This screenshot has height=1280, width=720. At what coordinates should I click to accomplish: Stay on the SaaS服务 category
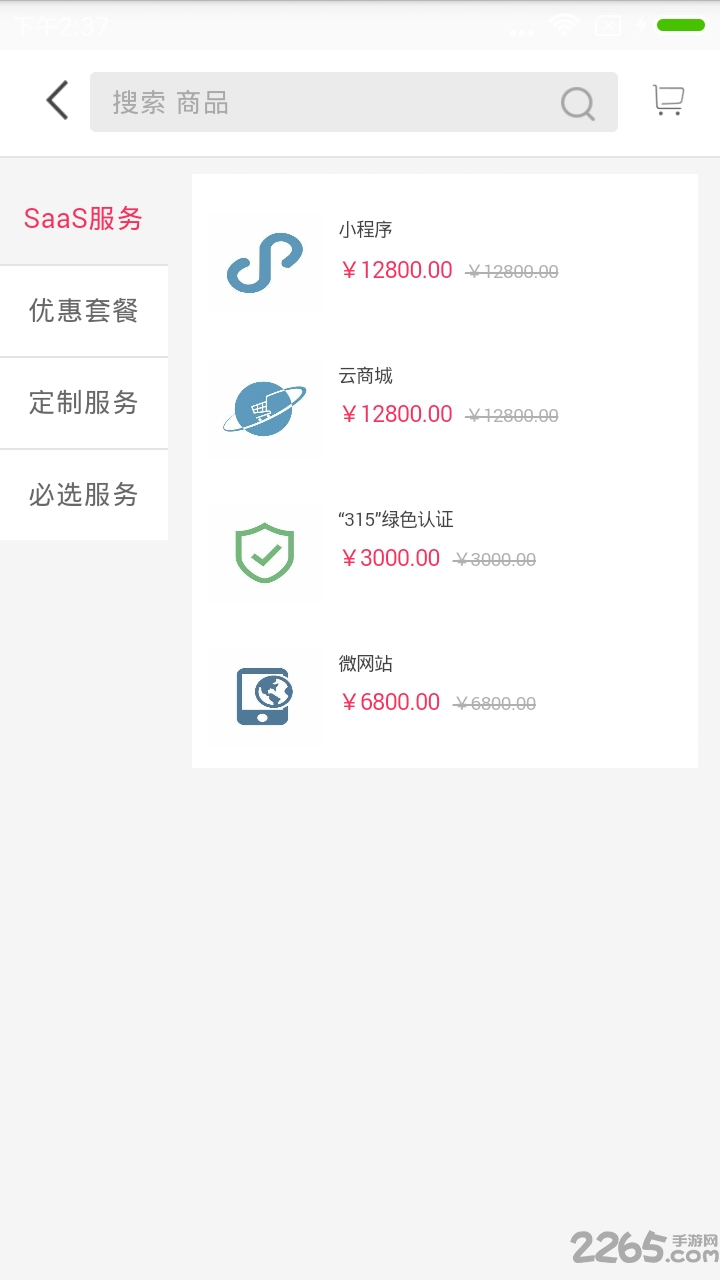coord(84,219)
